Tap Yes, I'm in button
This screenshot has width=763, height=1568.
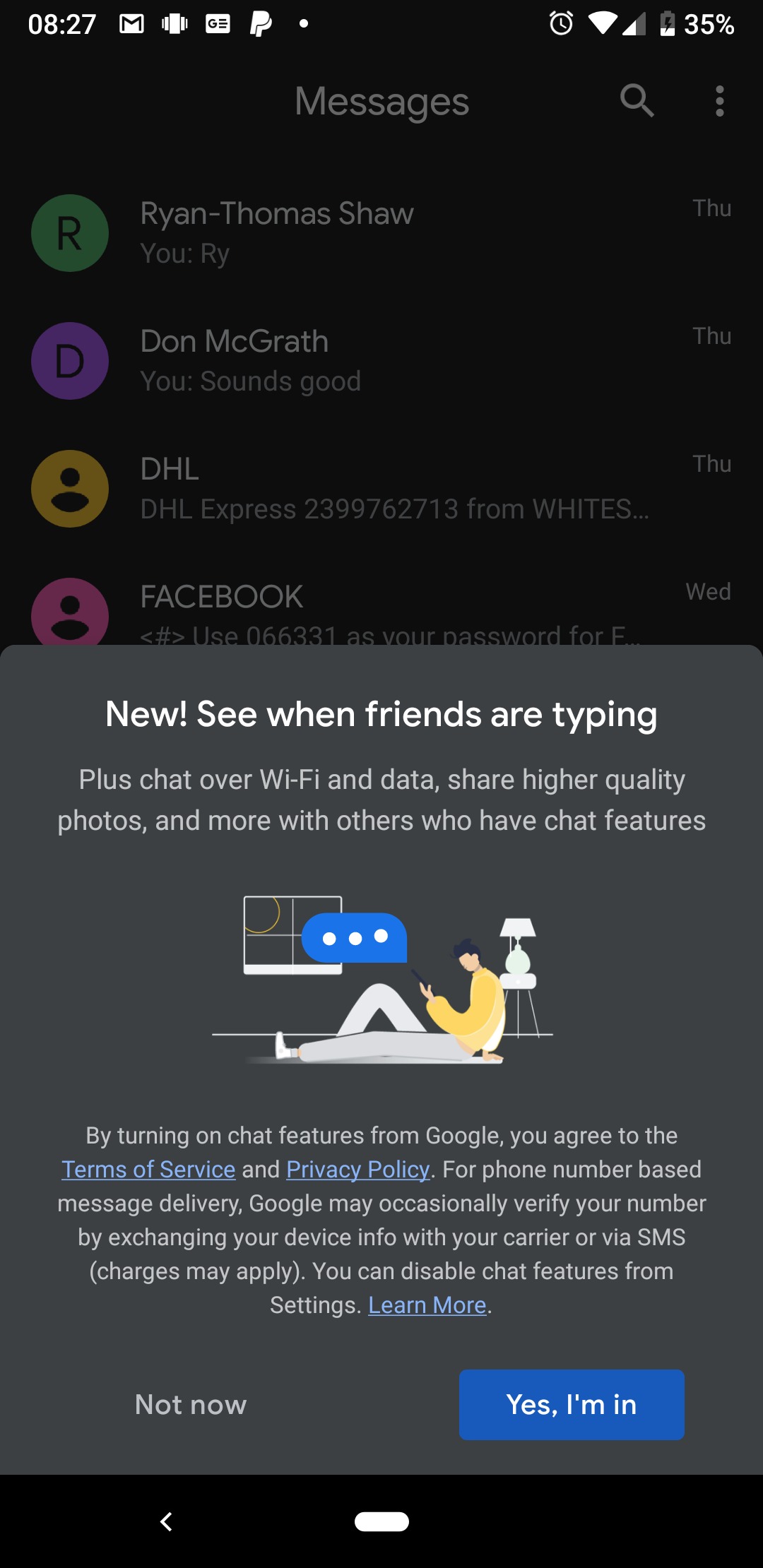click(x=571, y=1405)
